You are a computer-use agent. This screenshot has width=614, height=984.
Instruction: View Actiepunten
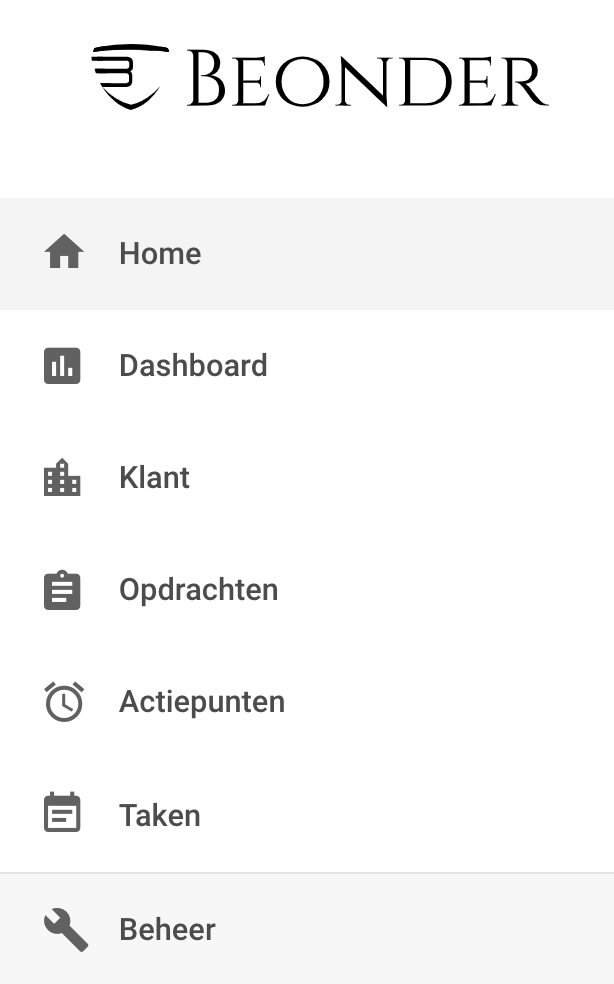(x=201, y=702)
